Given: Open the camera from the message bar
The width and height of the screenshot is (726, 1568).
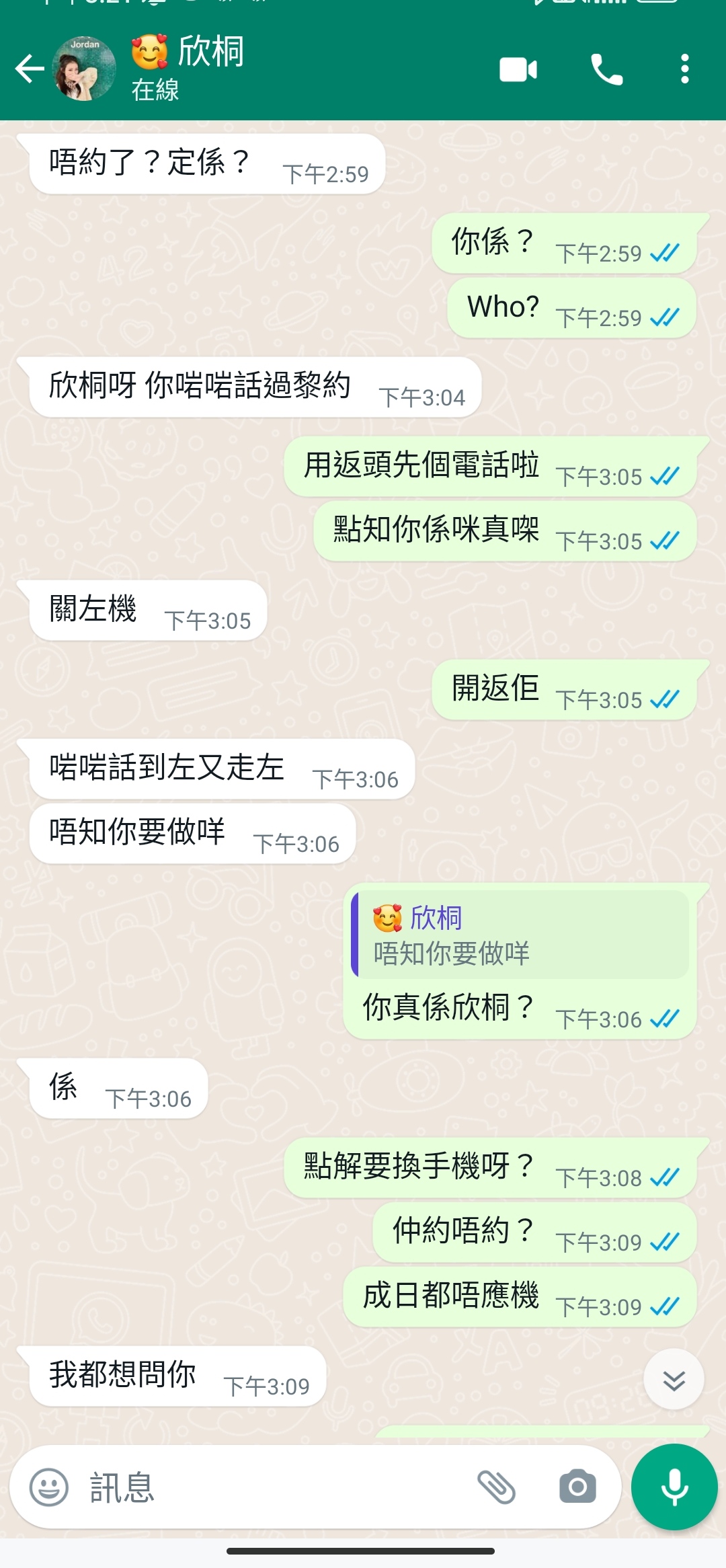Looking at the screenshot, I should tap(577, 1487).
